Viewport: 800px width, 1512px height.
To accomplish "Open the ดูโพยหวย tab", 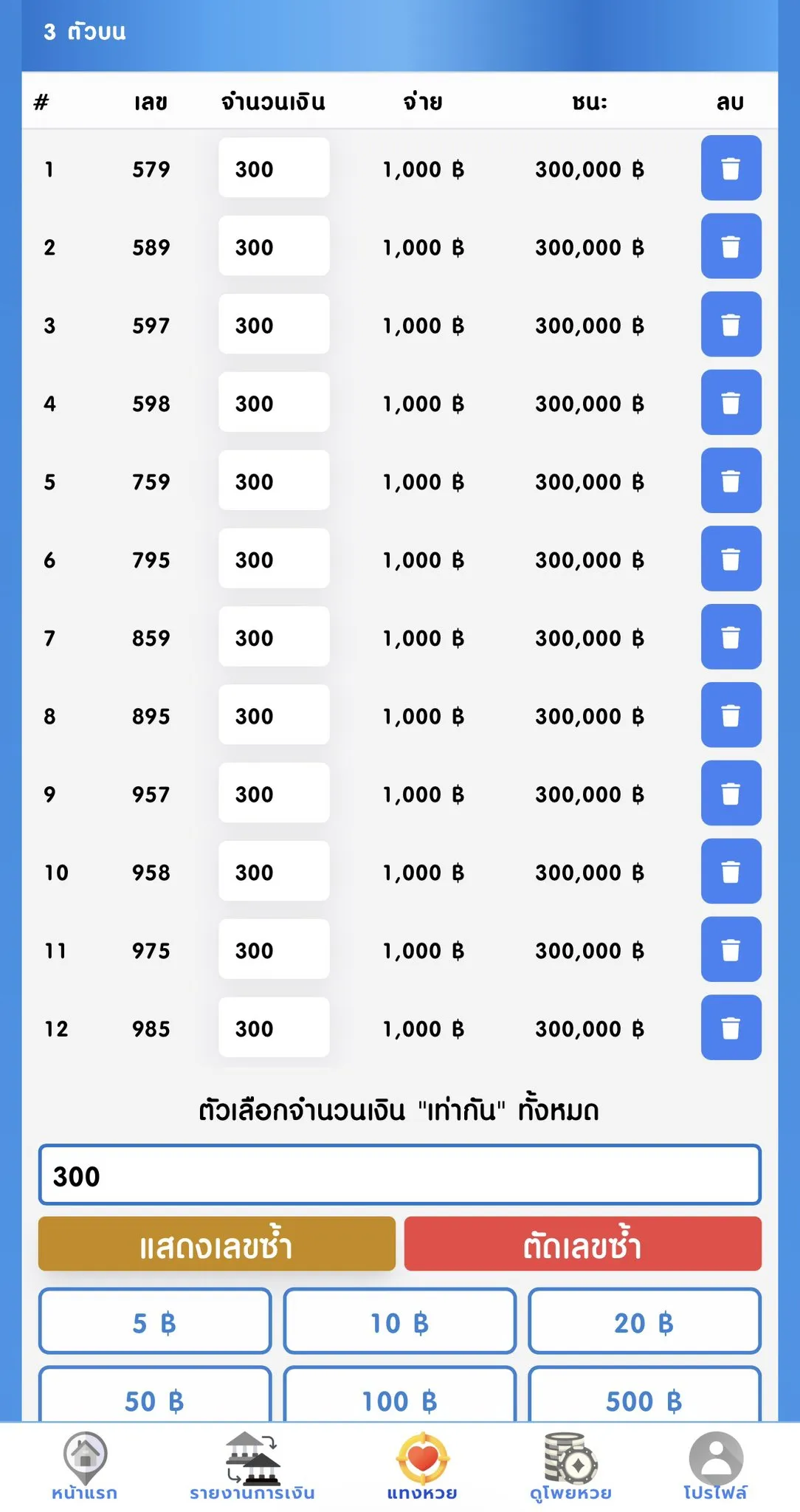I will (571, 1467).
